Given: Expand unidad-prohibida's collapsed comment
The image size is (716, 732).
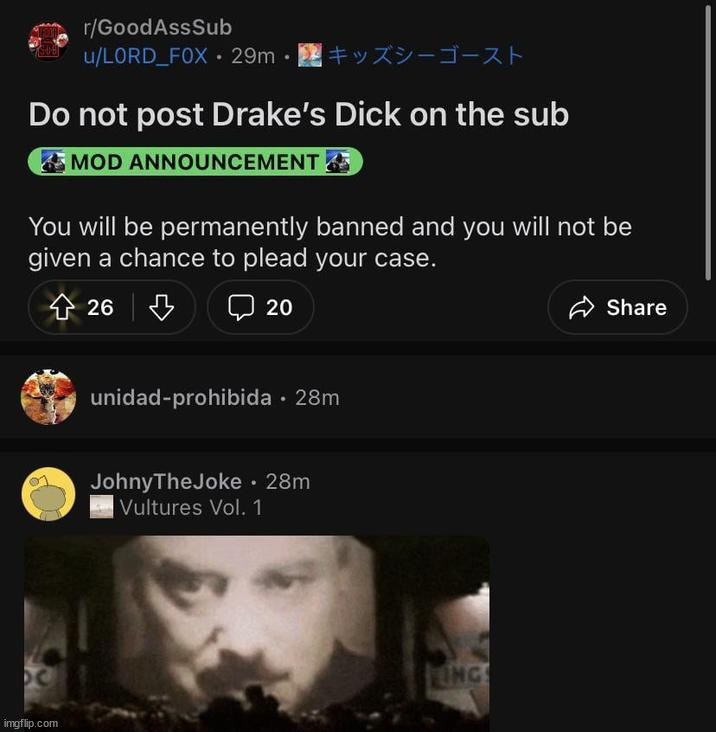Looking at the screenshot, I should pos(180,397).
